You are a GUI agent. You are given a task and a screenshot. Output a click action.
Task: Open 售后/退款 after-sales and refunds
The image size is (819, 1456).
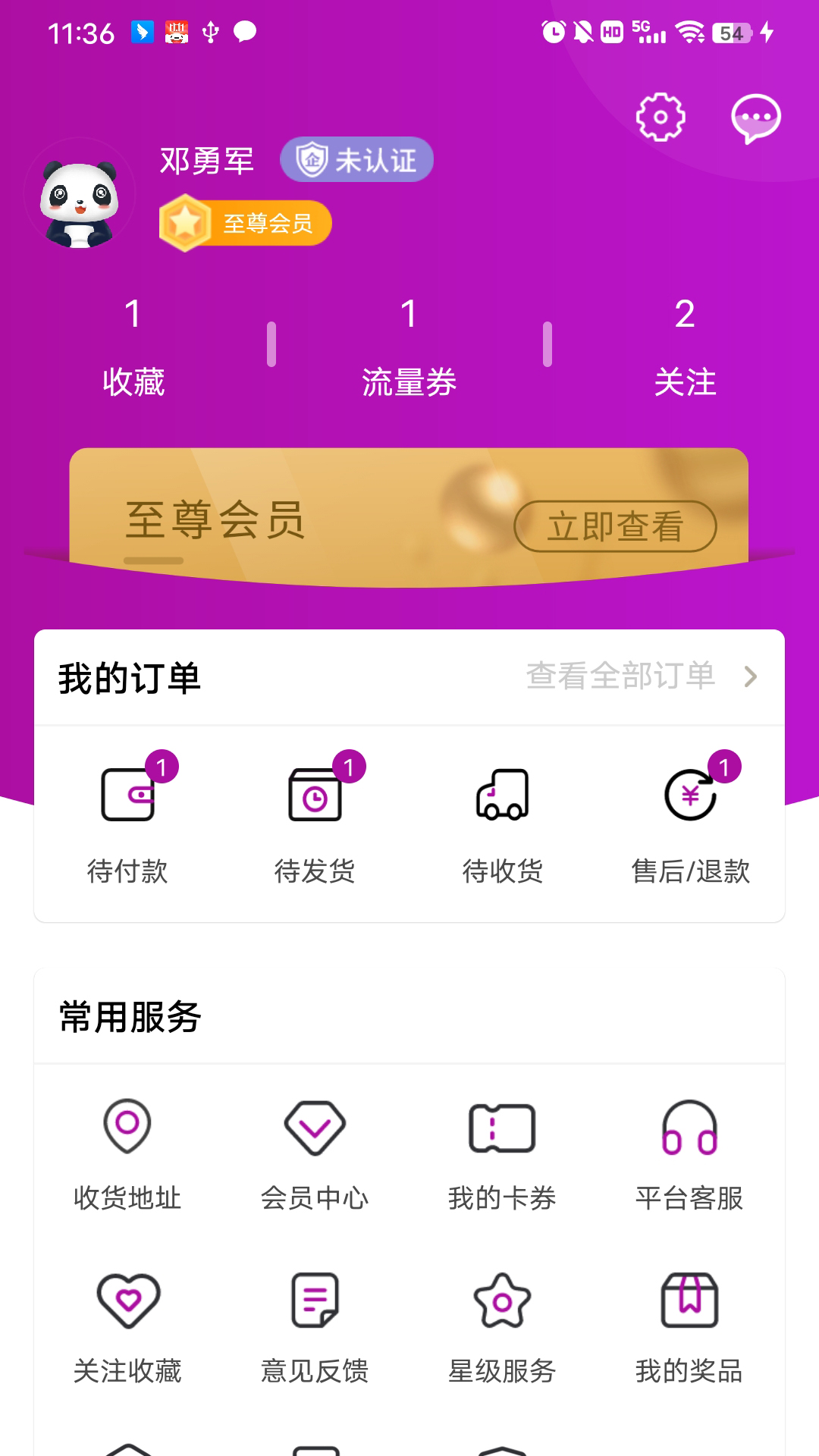690,821
